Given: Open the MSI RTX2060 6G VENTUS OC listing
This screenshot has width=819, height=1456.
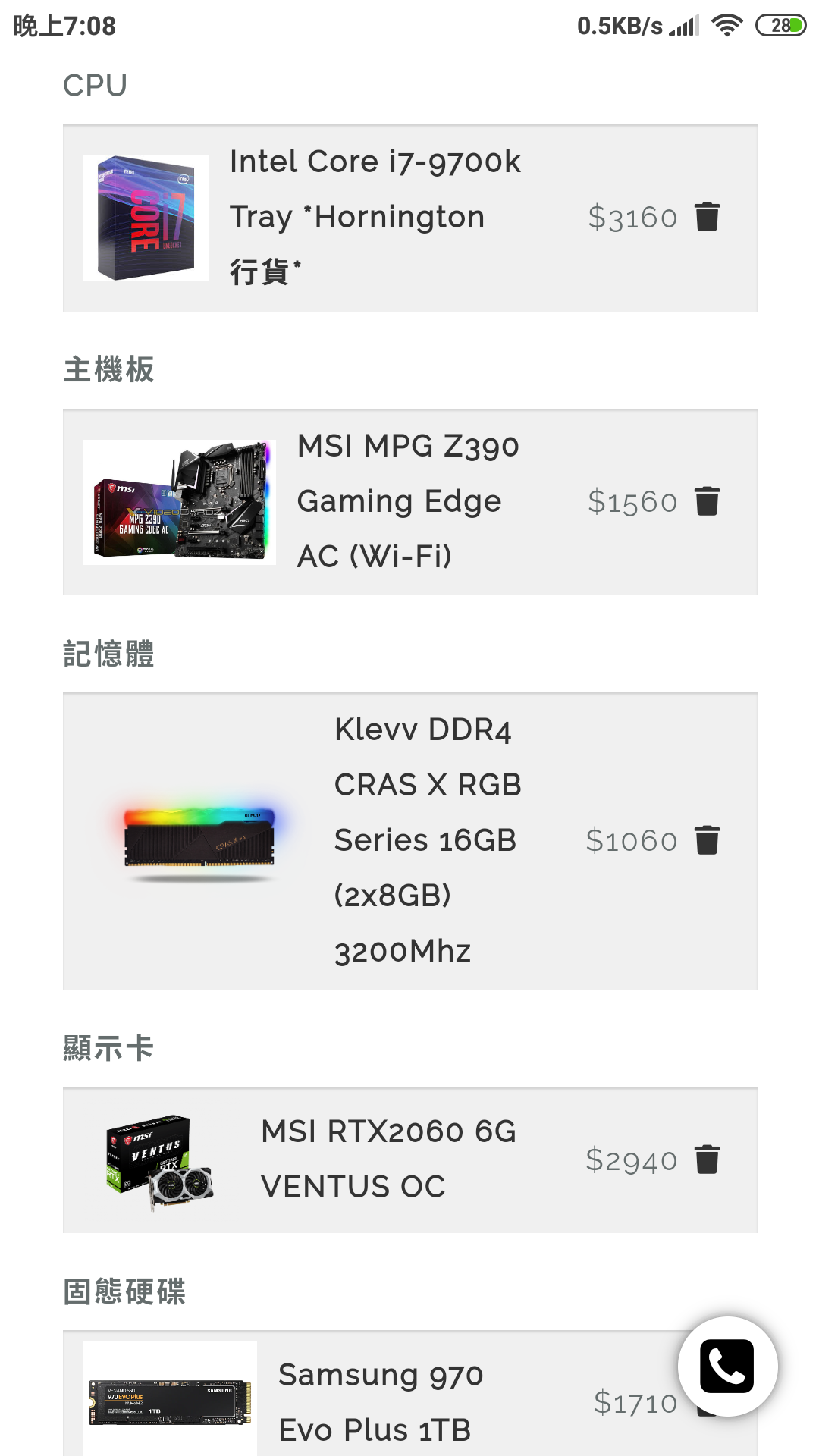Looking at the screenshot, I should pos(388,1159).
